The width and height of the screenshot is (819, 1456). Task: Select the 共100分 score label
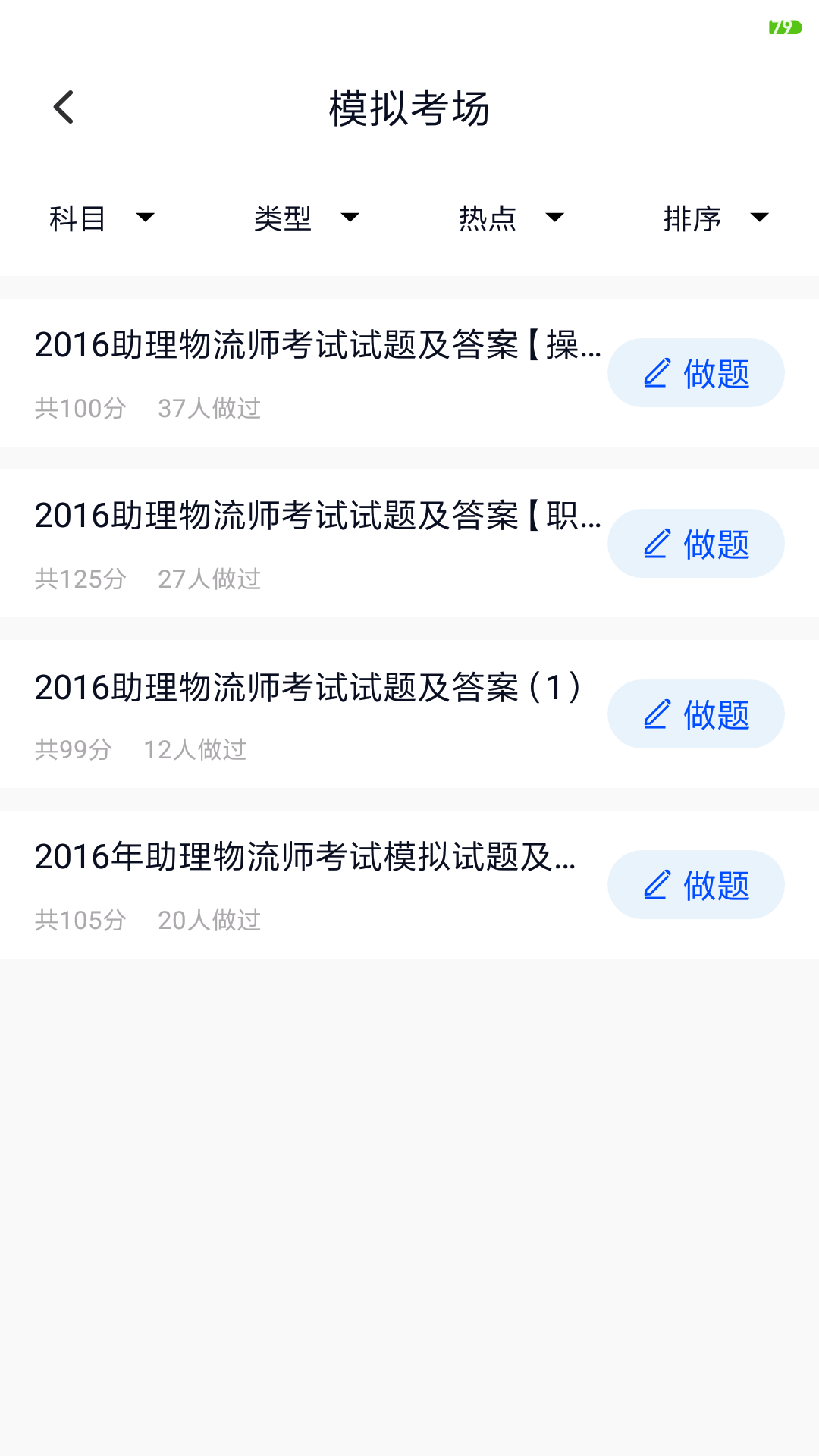(x=81, y=409)
